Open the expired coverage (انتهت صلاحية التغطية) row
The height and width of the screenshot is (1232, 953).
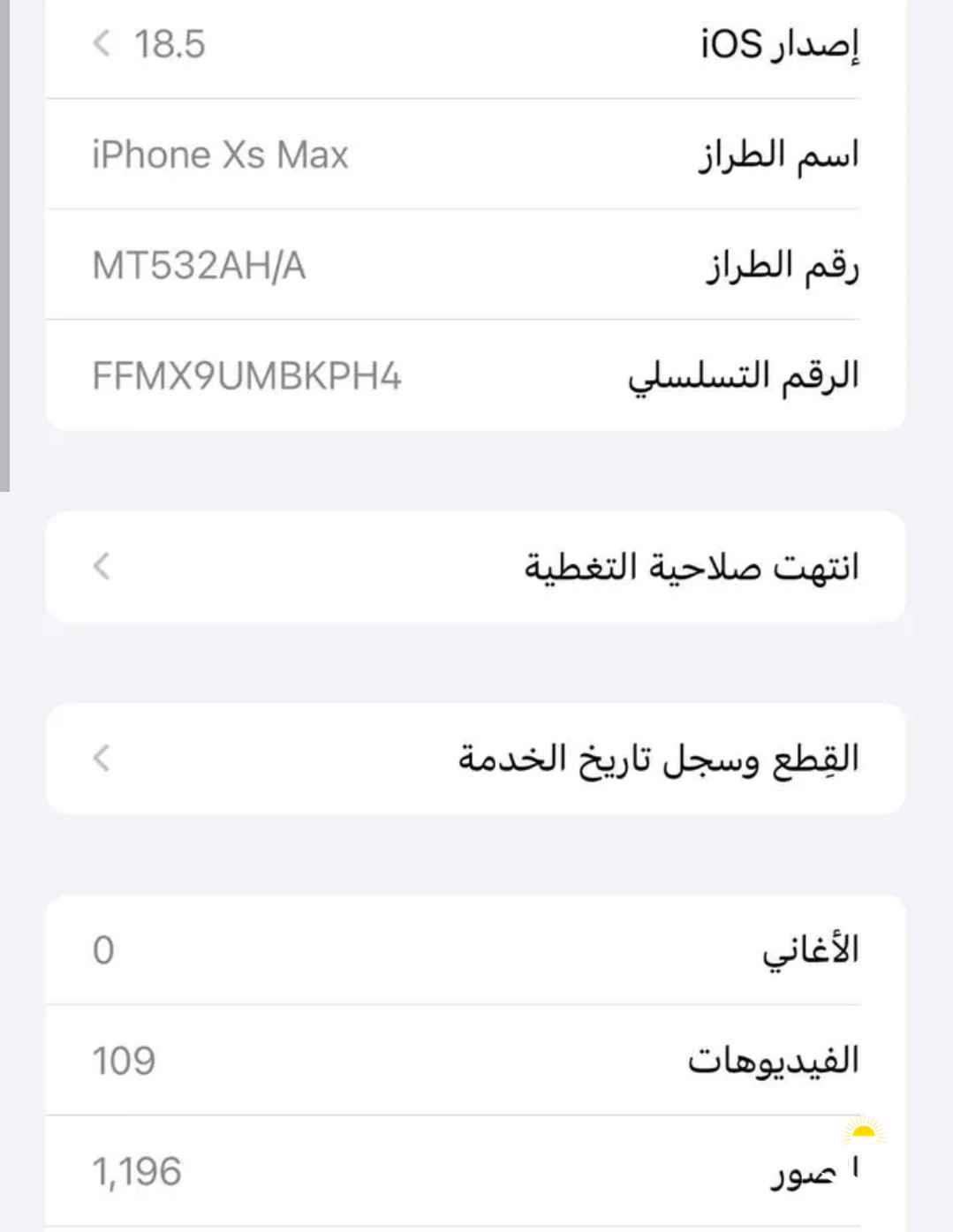click(477, 566)
